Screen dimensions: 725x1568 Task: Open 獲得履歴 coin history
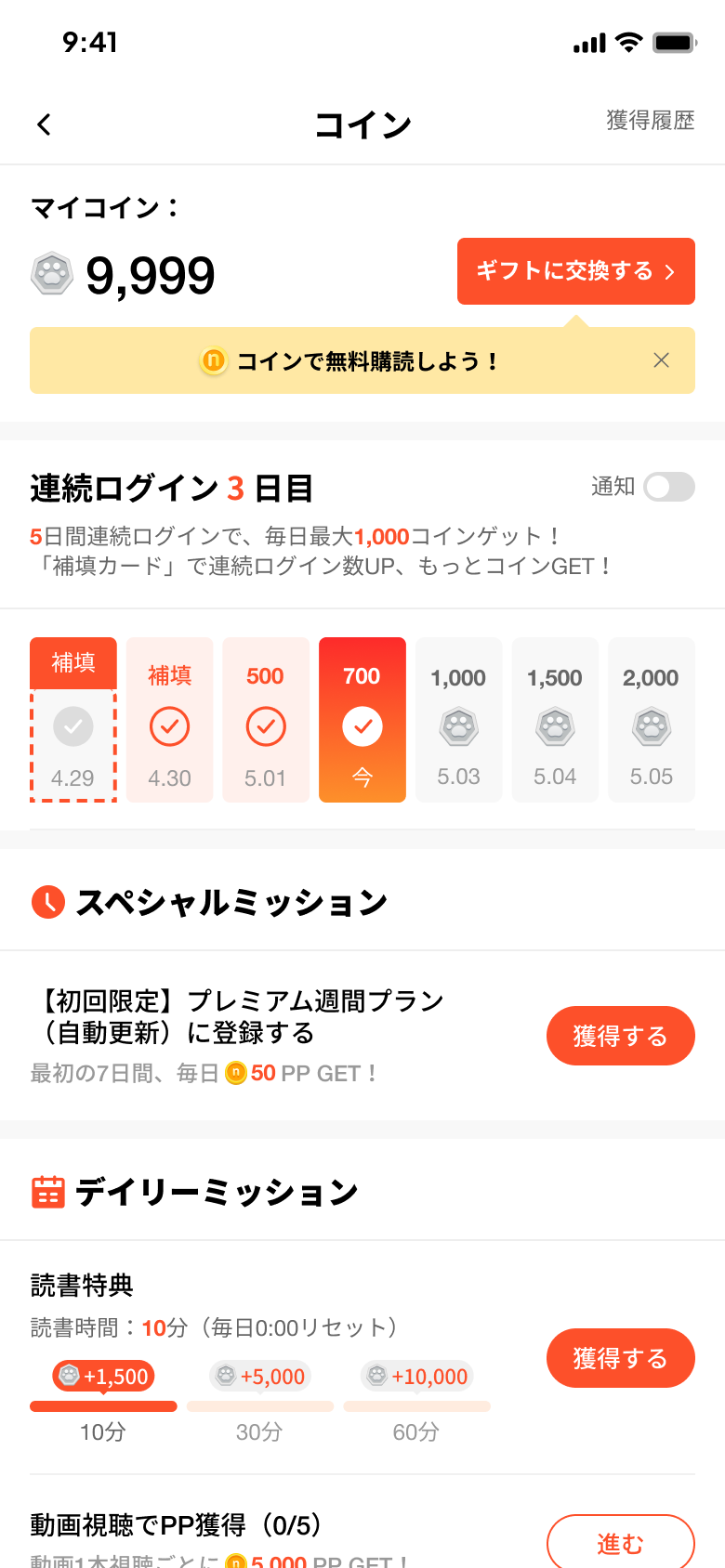(x=650, y=121)
